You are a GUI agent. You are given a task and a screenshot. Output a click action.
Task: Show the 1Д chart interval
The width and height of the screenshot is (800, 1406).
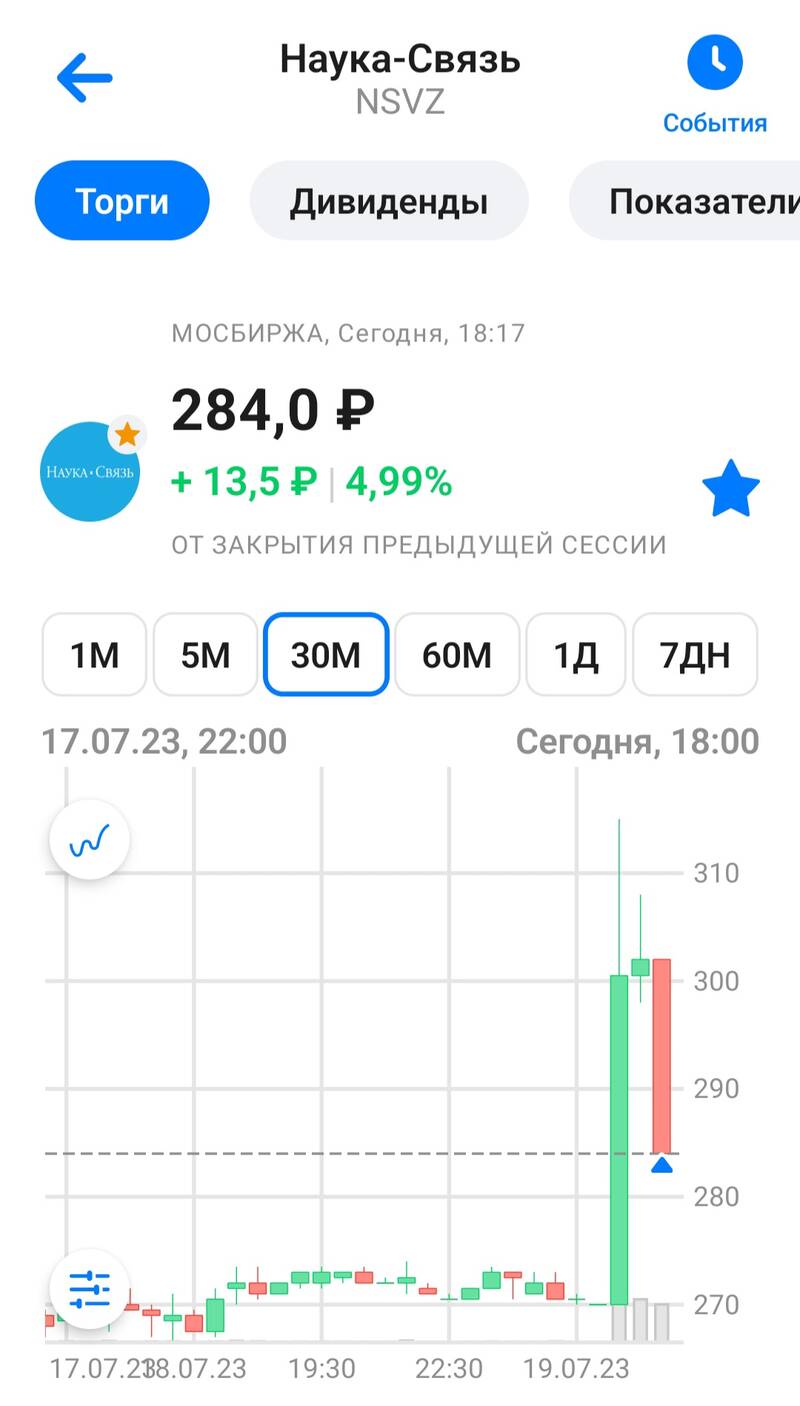(x=576, y=655)
